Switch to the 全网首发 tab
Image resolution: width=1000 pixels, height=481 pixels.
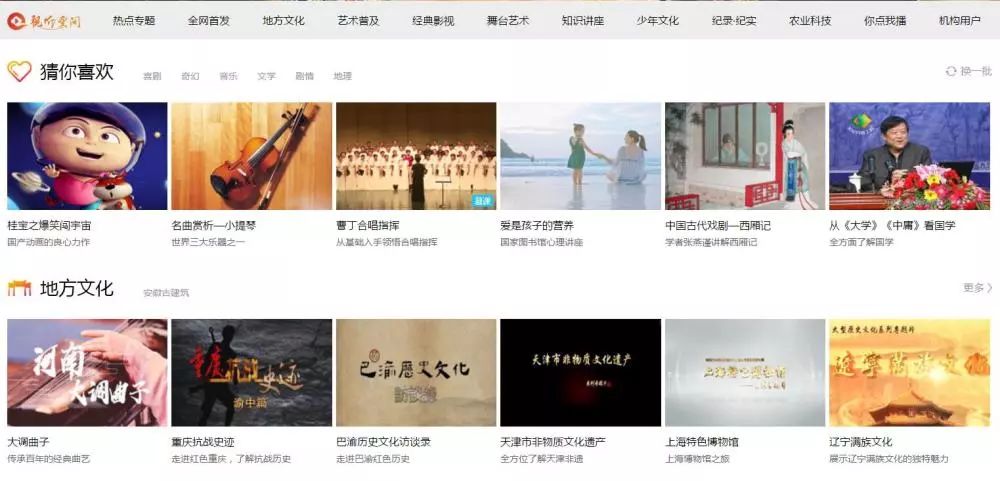(x=209, y=20)
